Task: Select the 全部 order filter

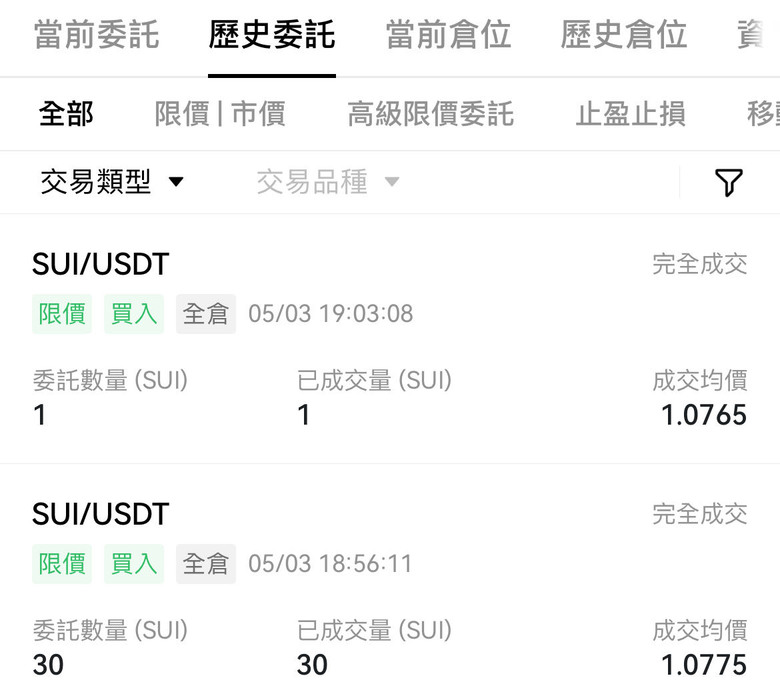Action: point(66,114)
